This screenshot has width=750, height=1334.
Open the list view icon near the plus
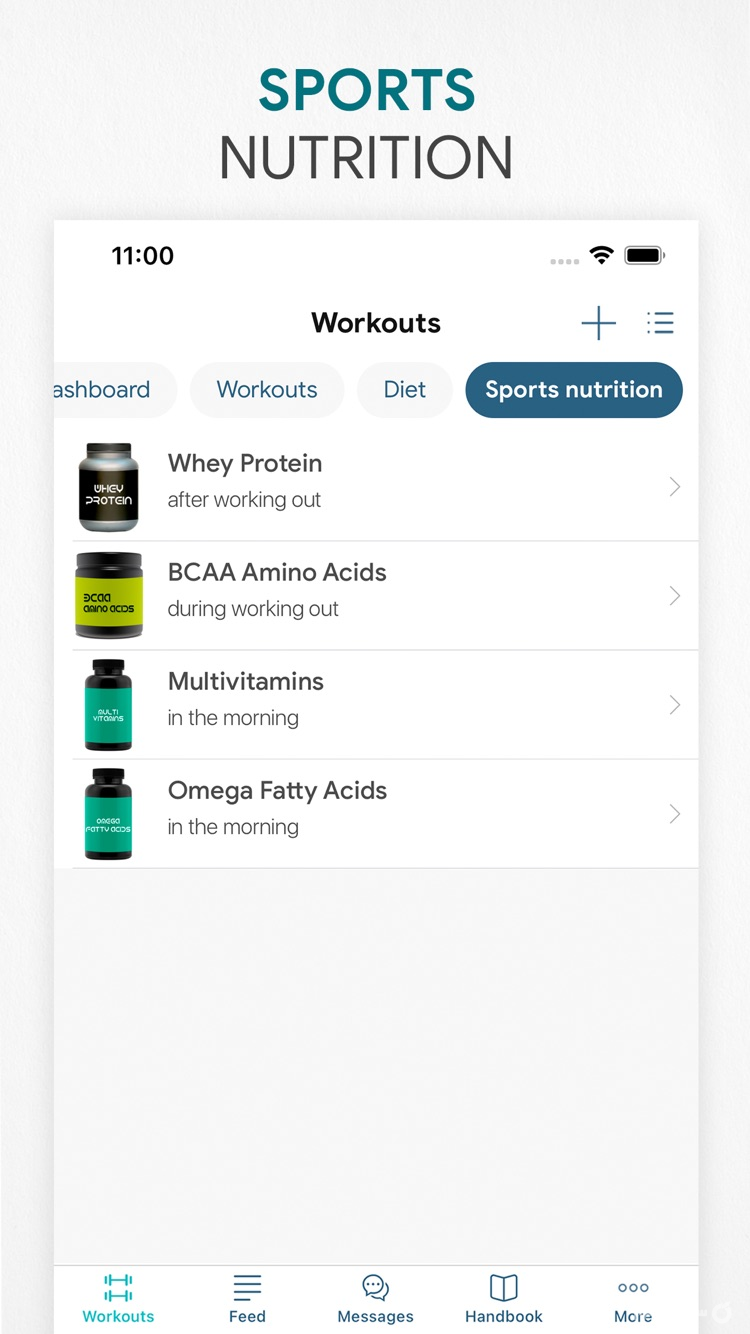pos(661,323)
